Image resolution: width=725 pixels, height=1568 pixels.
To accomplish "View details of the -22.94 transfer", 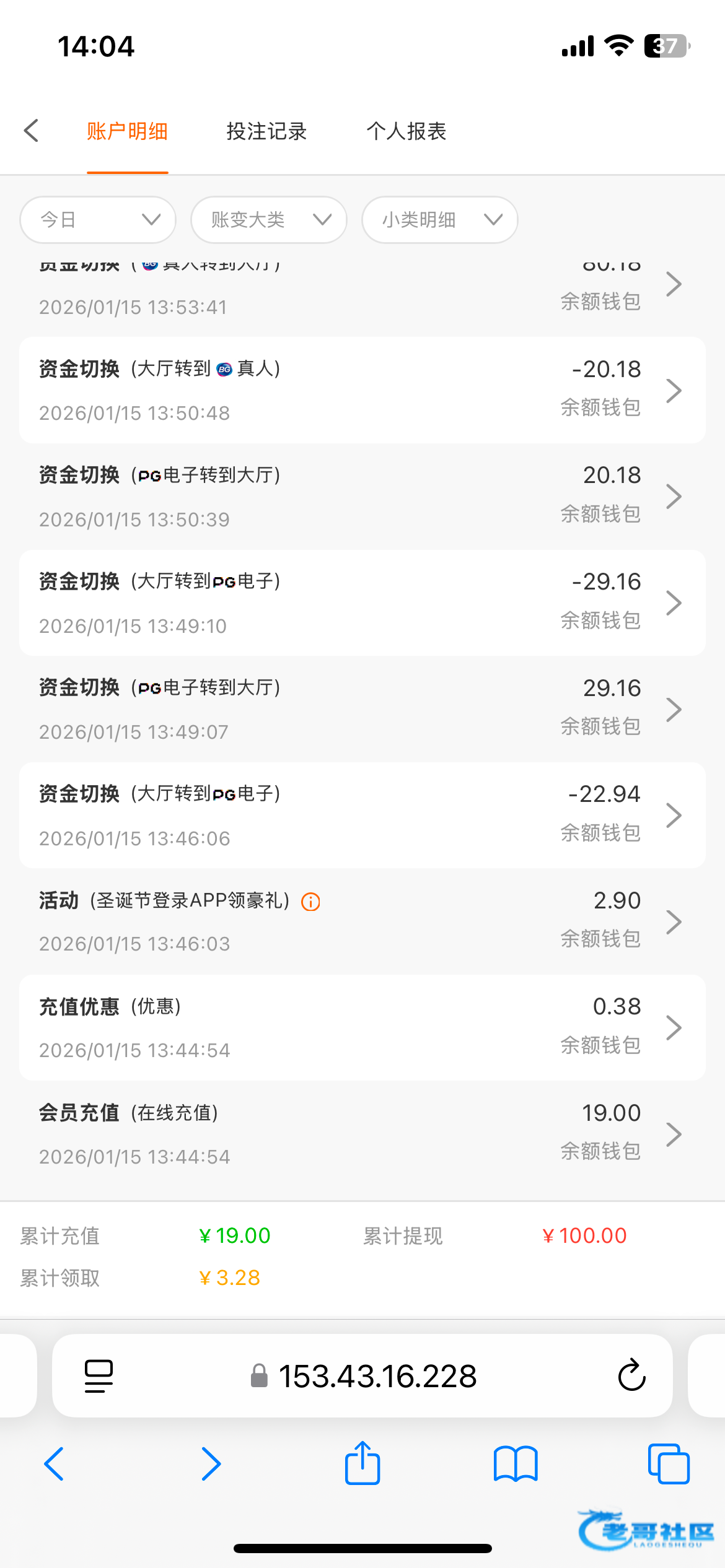I will coord(362,816).
